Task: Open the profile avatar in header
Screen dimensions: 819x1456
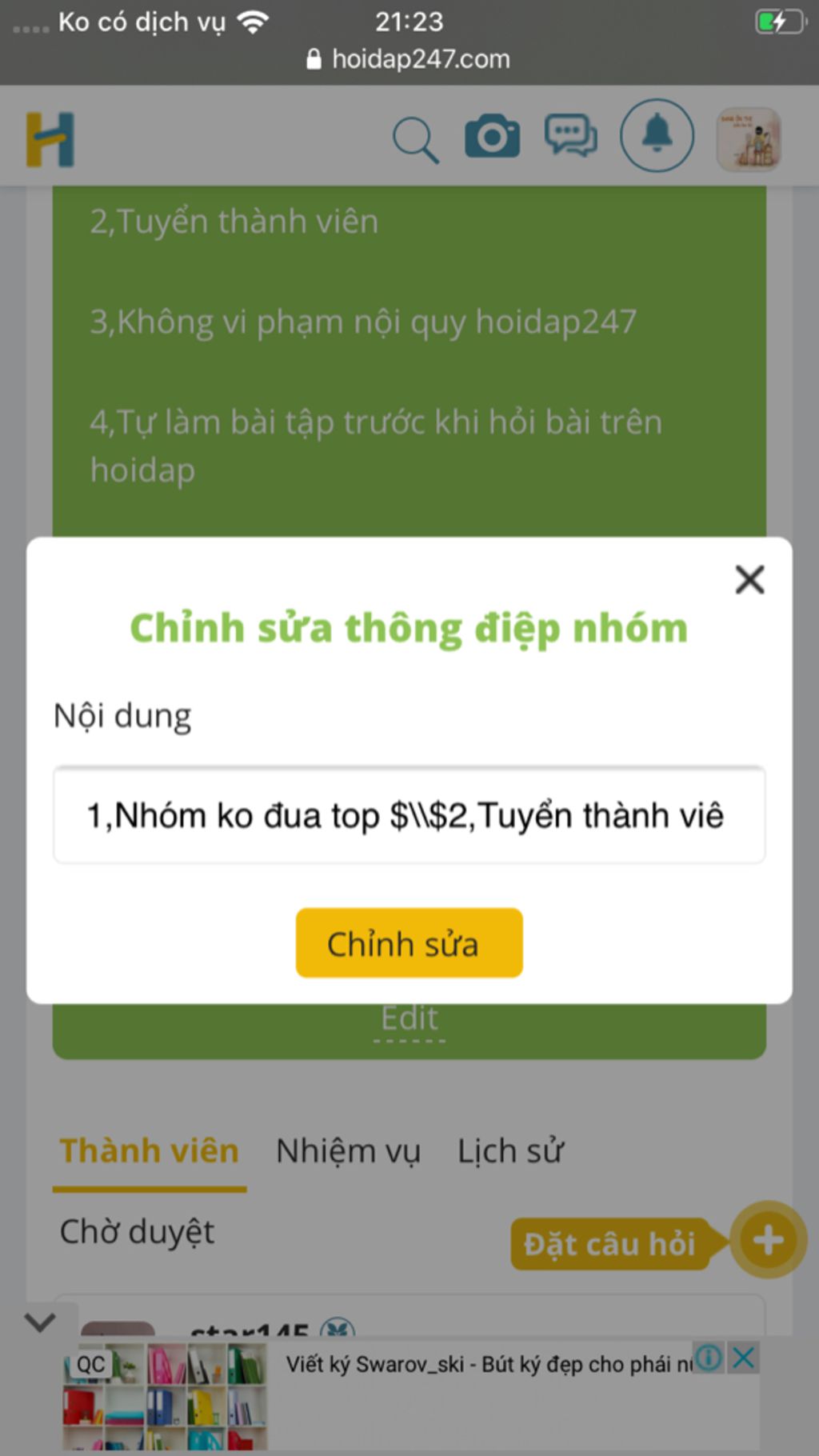Action: click(x=748, y=139)
